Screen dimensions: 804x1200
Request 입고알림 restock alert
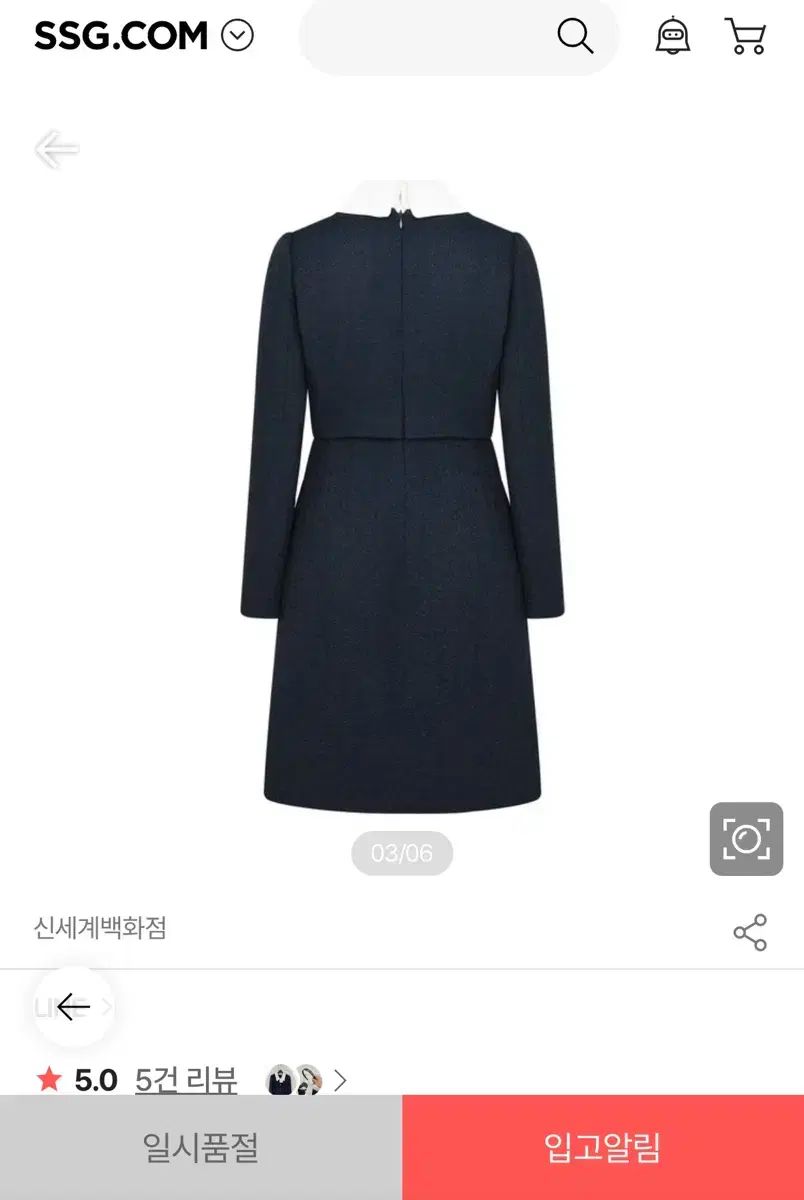click(x=603, y=1147)
